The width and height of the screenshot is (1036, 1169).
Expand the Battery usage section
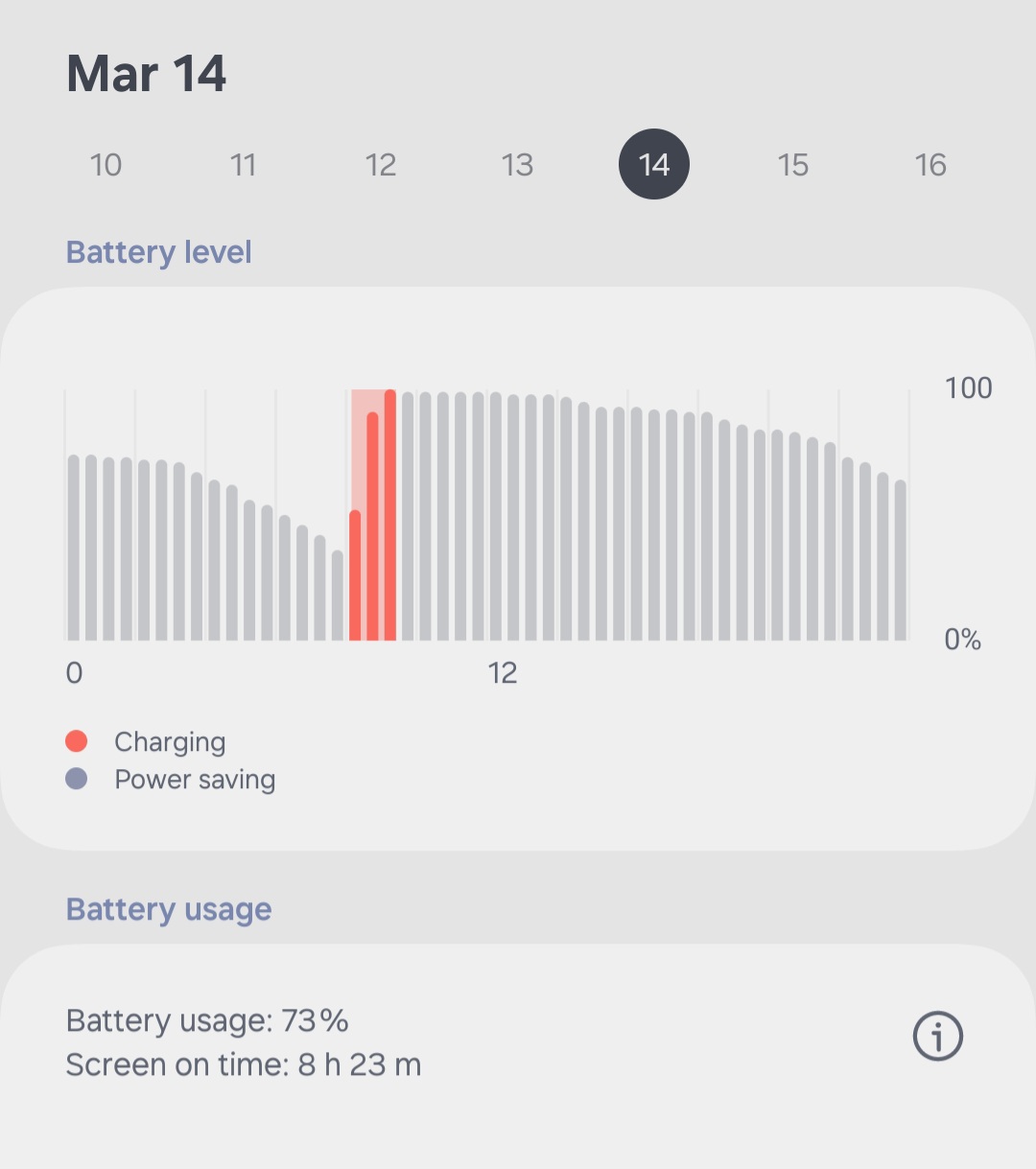pyautogui.click(x=168, y=909)
